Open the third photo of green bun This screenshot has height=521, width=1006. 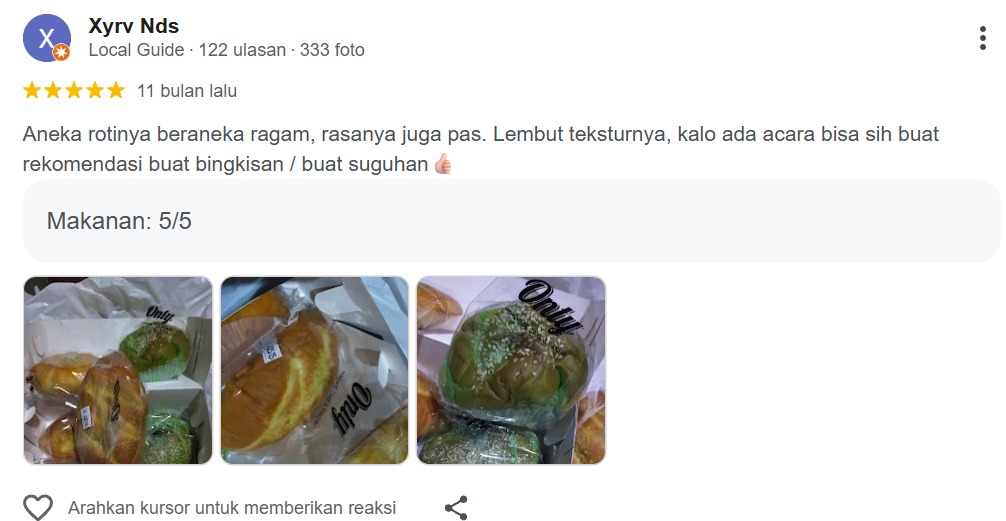point(510,370)
